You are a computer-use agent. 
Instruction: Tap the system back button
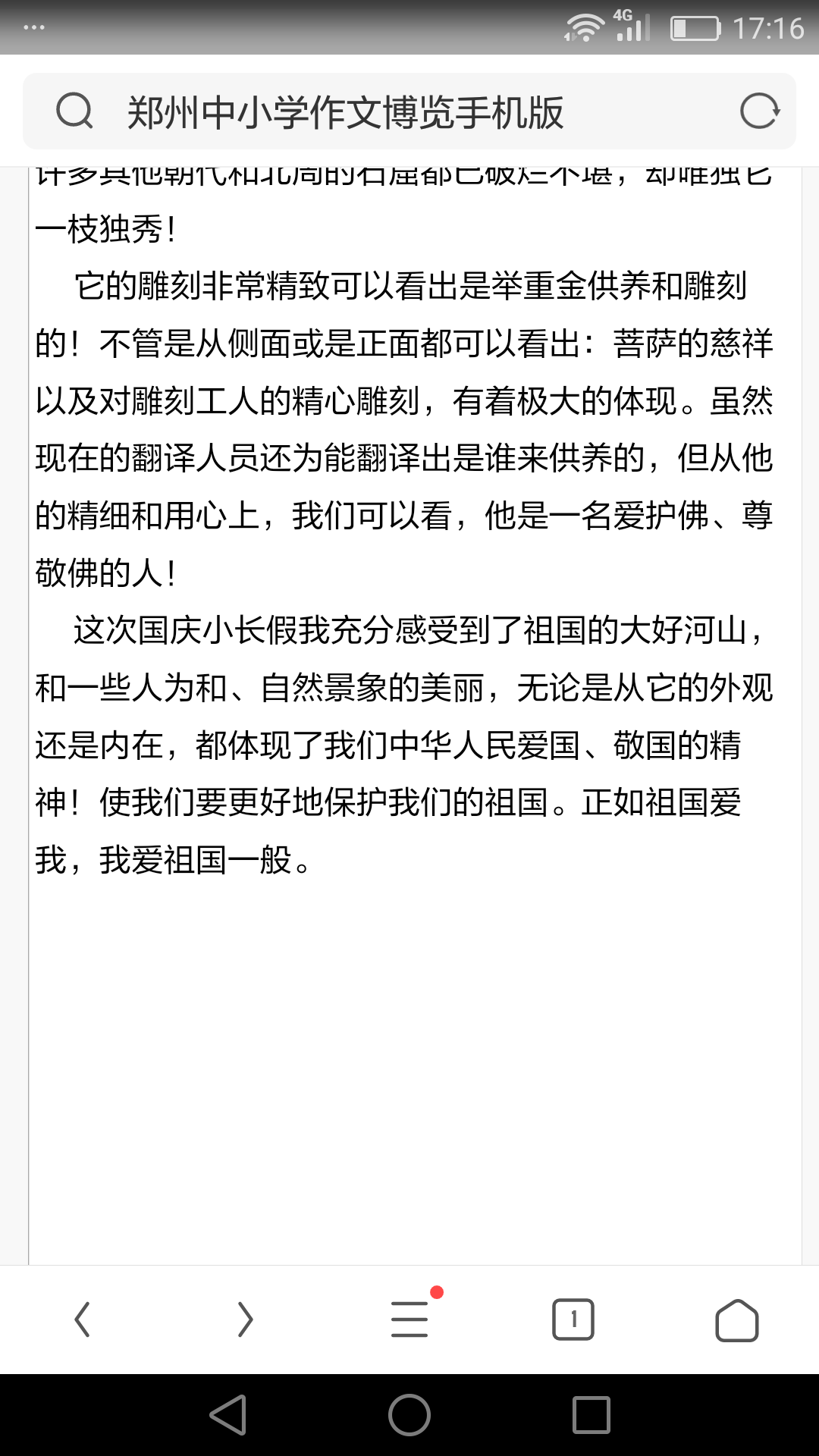point(228,1415)
